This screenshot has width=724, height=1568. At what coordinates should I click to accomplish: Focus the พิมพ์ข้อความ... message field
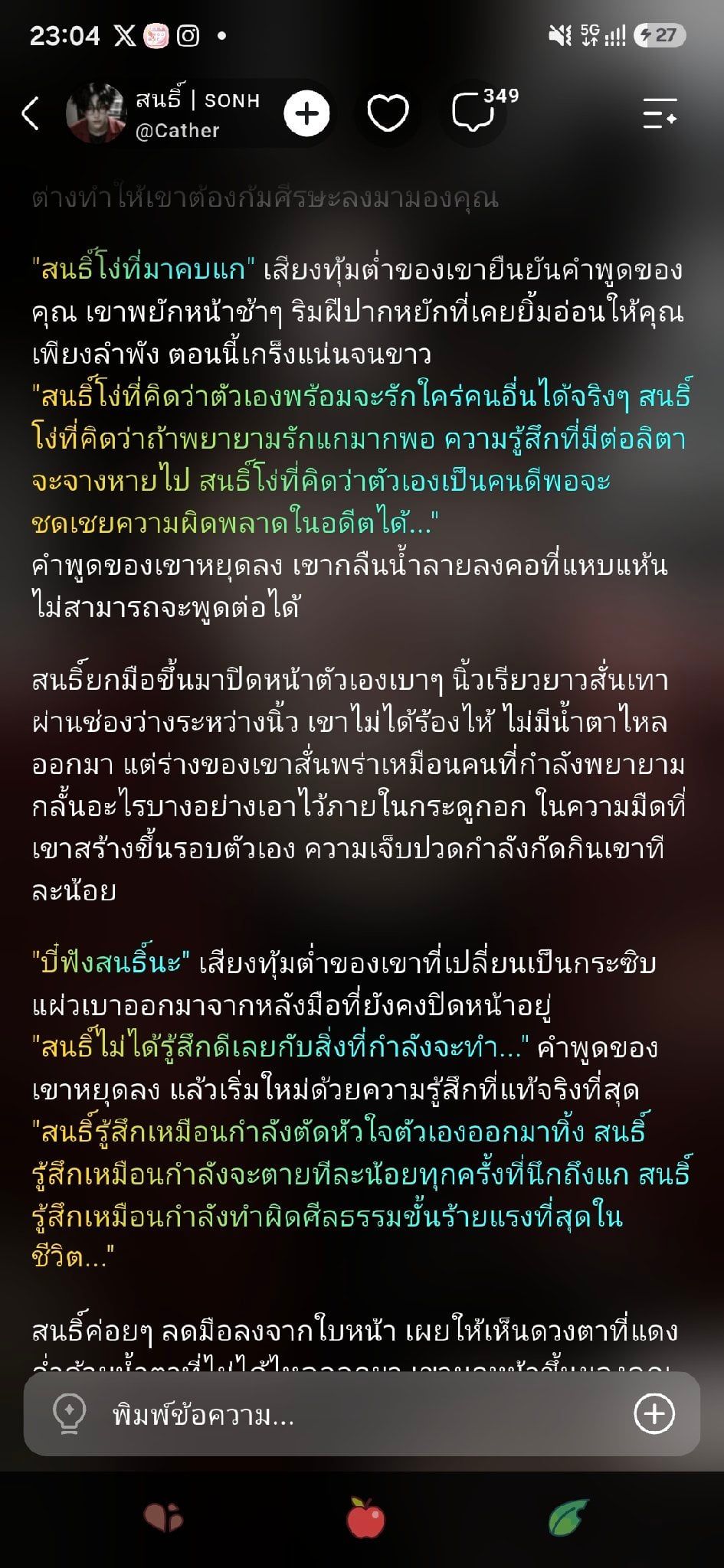coord(360,1415)
